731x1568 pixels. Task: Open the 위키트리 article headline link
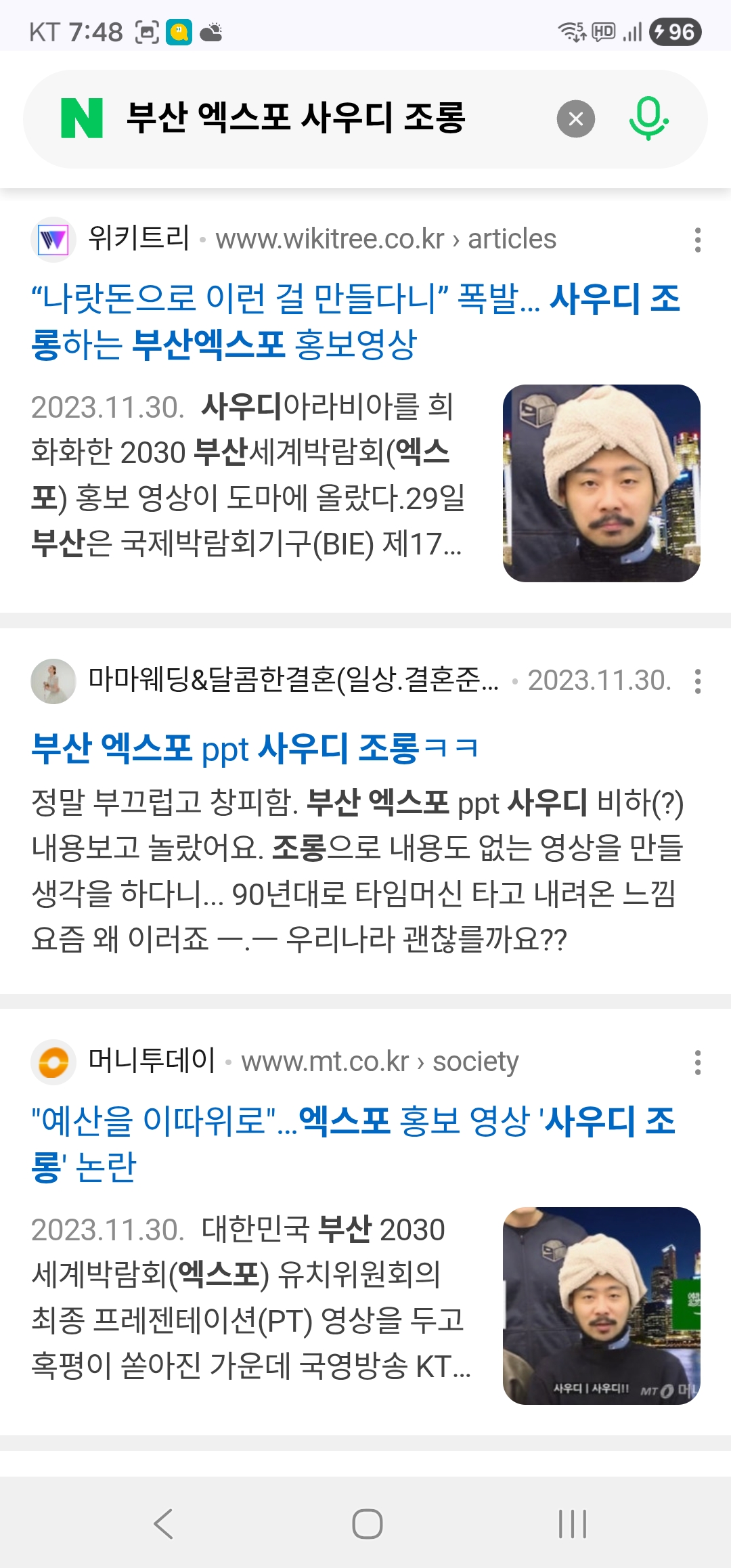click(355, 322)
